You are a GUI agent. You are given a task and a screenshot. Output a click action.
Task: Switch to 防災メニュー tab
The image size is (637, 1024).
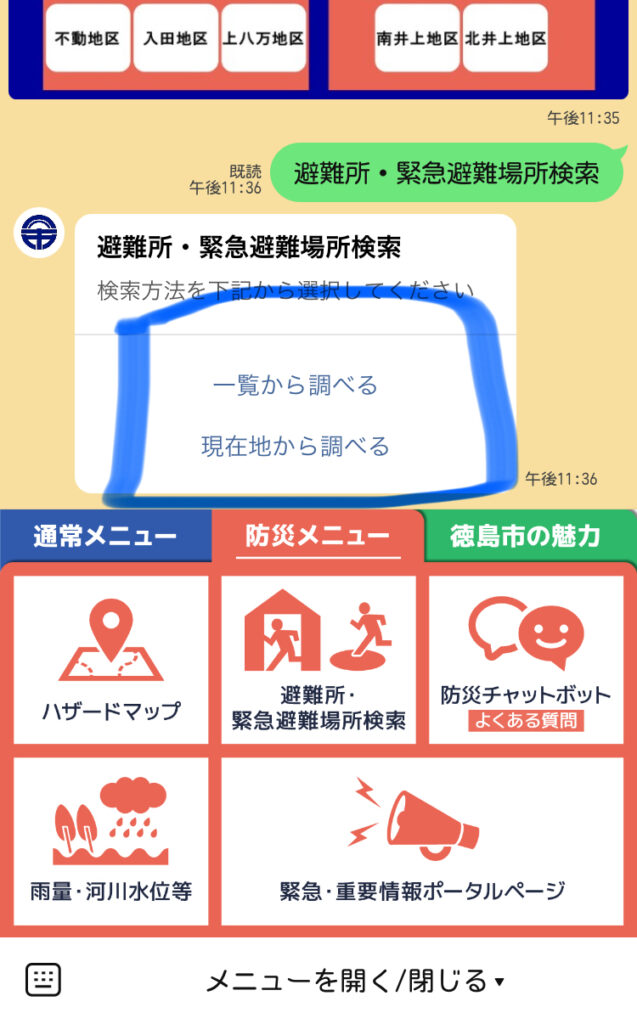click(317, 536)
